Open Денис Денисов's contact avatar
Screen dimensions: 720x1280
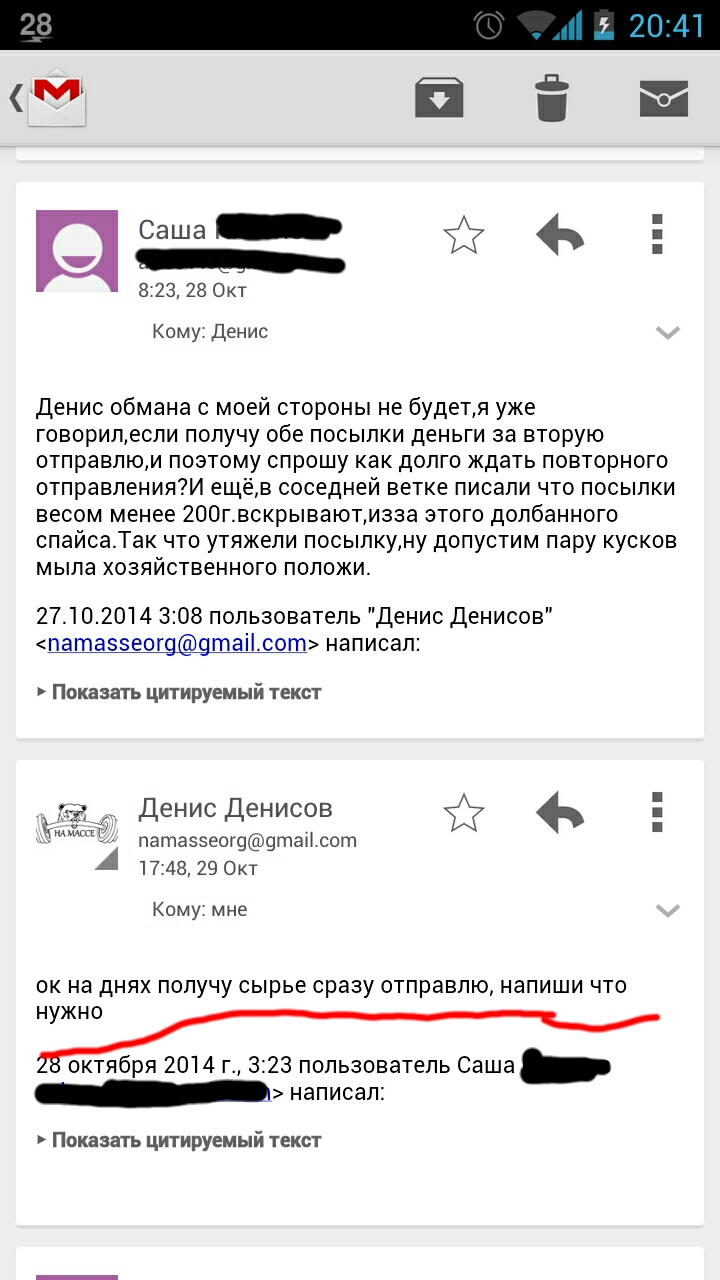77,828
